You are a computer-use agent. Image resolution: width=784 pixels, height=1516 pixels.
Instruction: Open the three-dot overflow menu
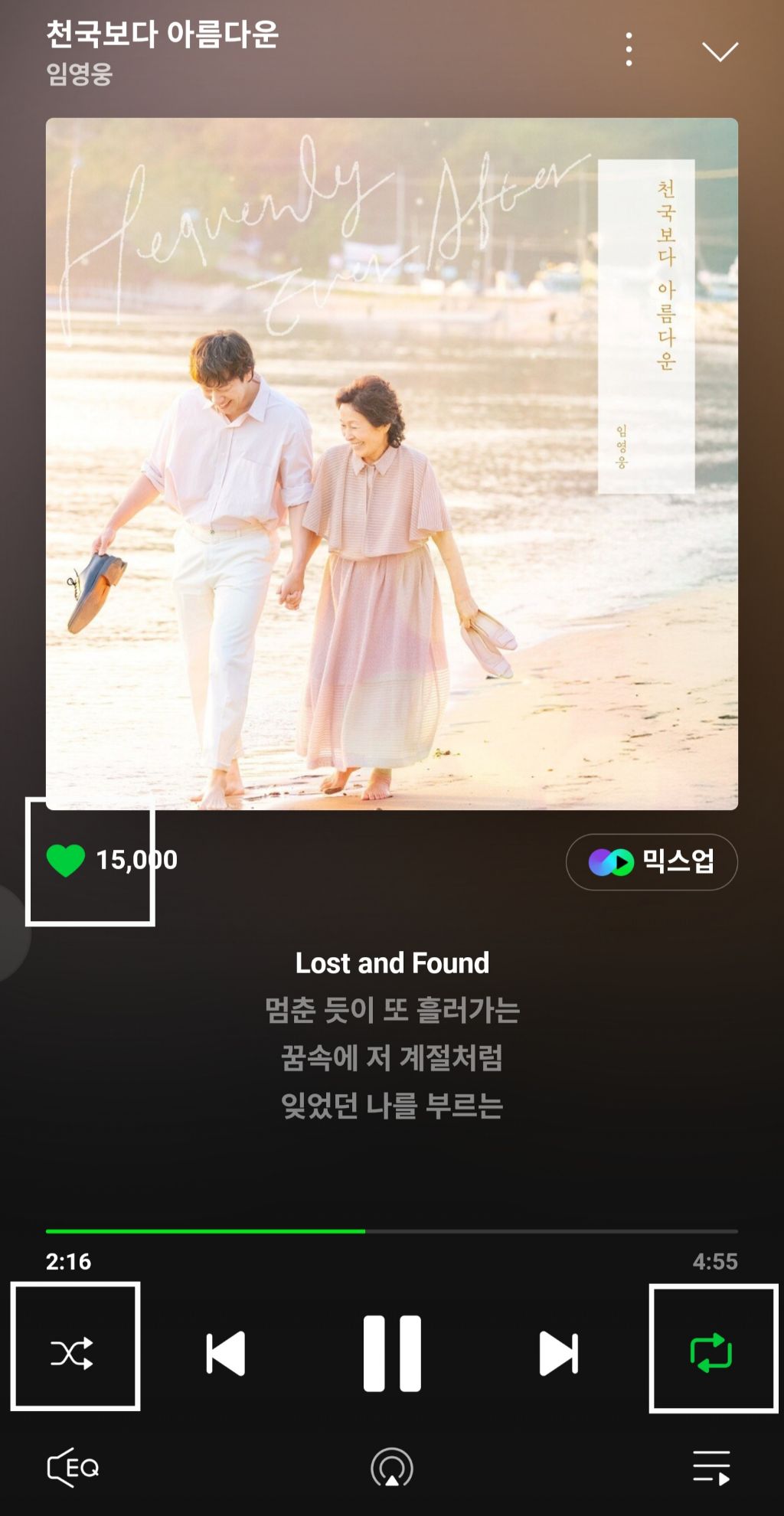[x=629, y=50]
